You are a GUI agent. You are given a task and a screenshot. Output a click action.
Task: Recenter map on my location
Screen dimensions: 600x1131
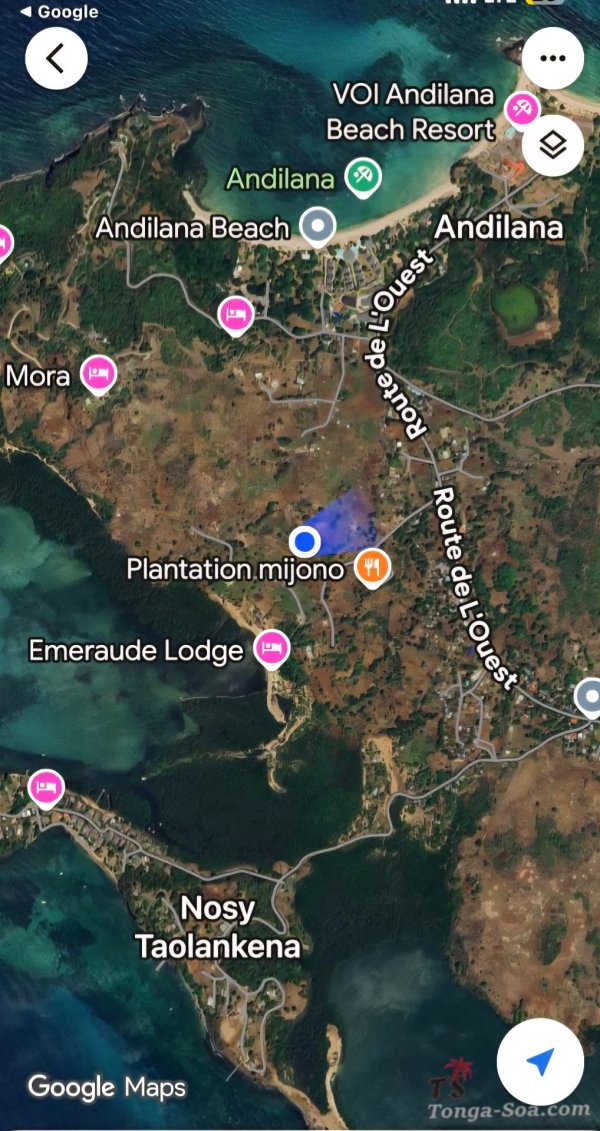coord(540,1062)
